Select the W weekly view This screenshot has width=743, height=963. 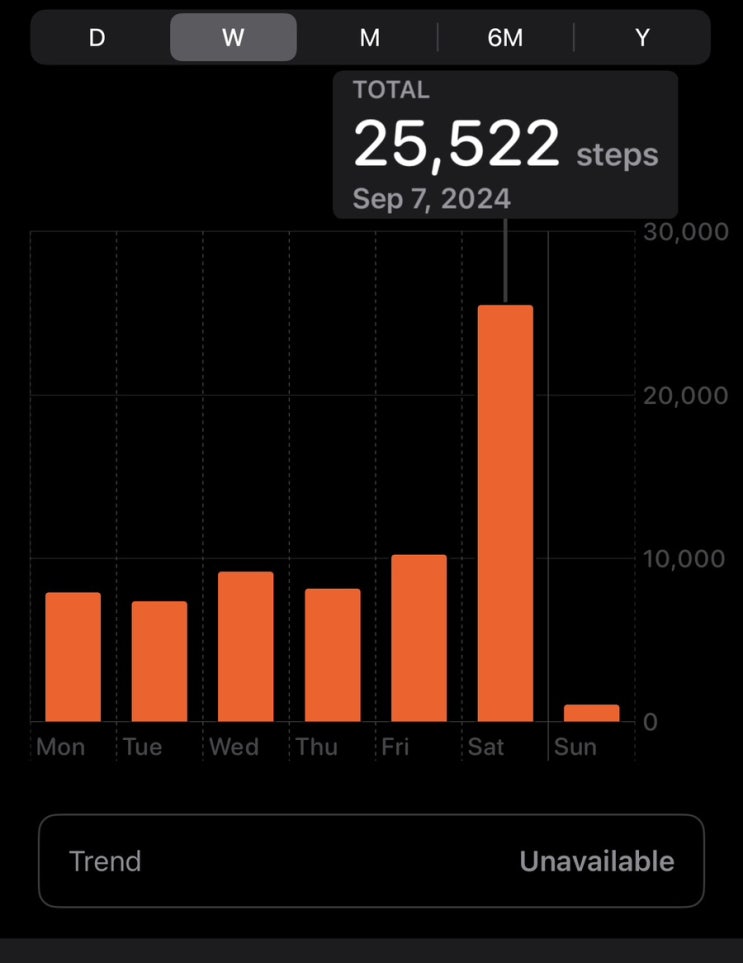(233, 38)
